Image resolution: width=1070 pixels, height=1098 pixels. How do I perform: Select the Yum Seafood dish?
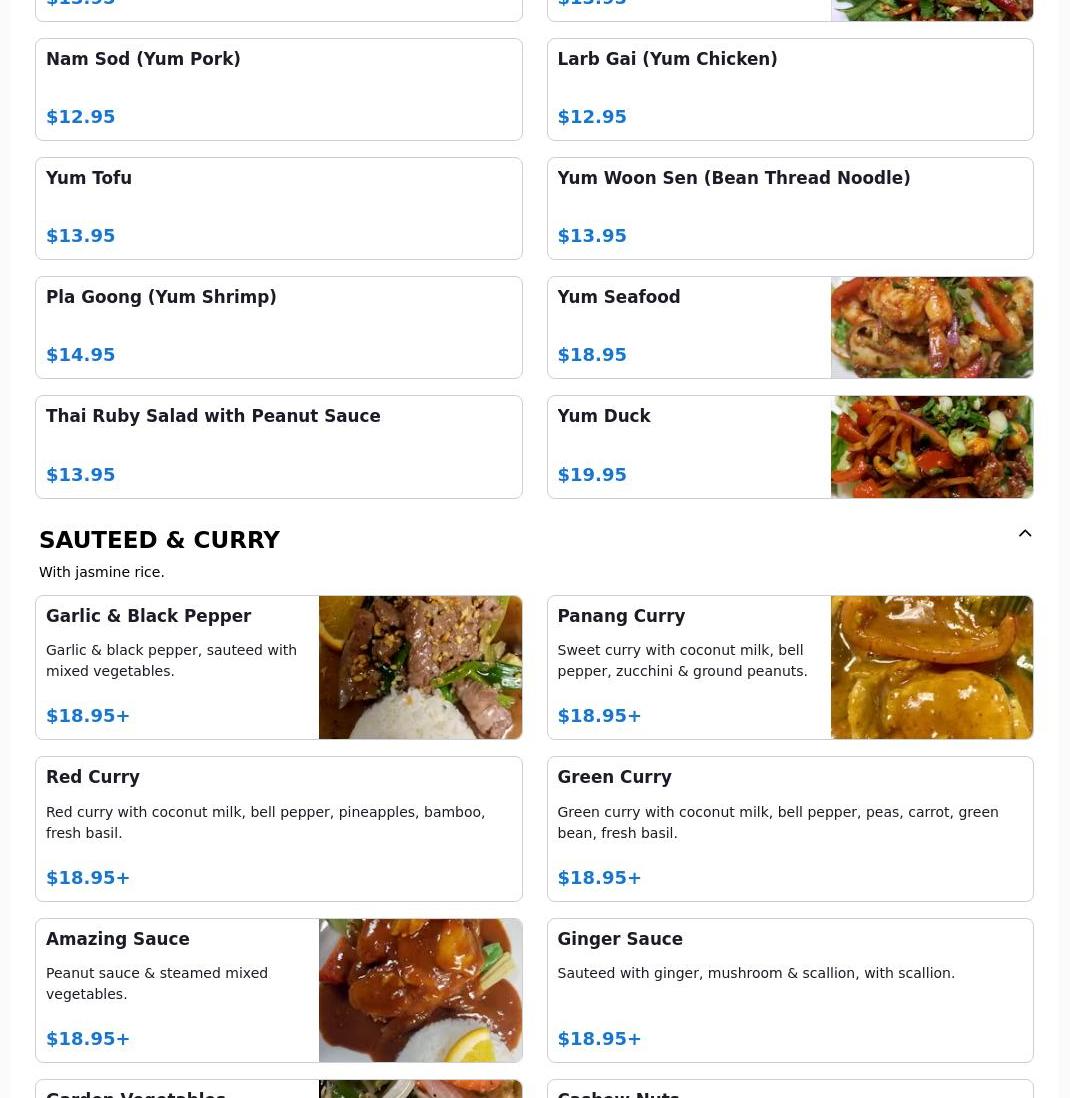tap(790, 328)
